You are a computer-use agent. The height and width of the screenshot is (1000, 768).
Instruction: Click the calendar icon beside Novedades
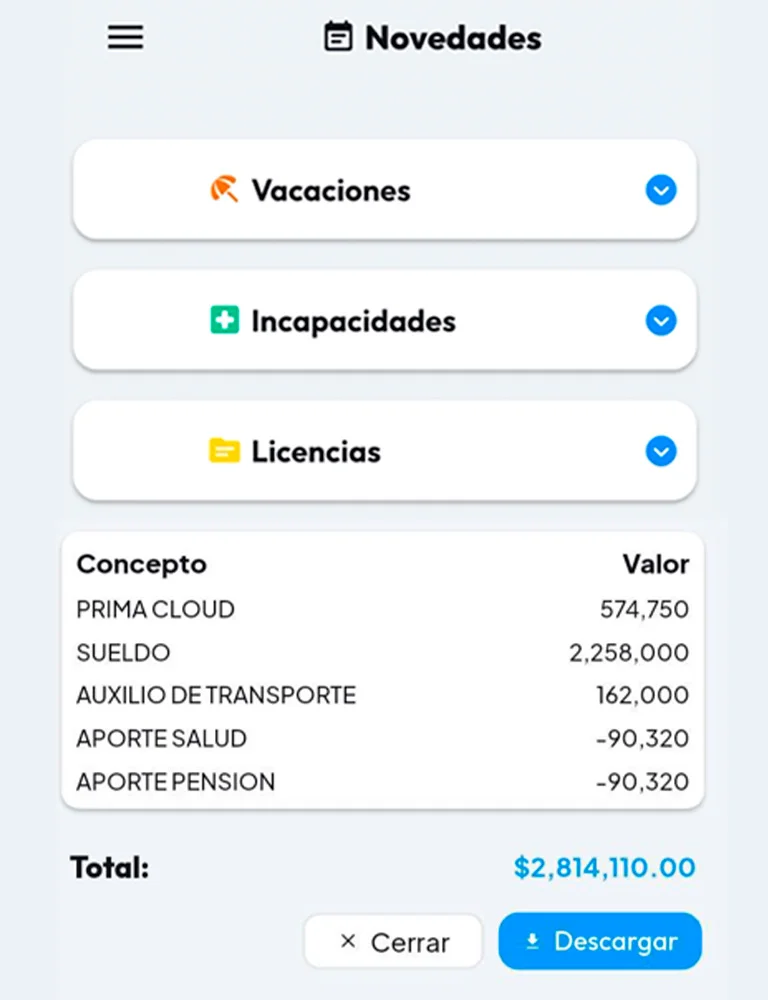coord(337,36)
